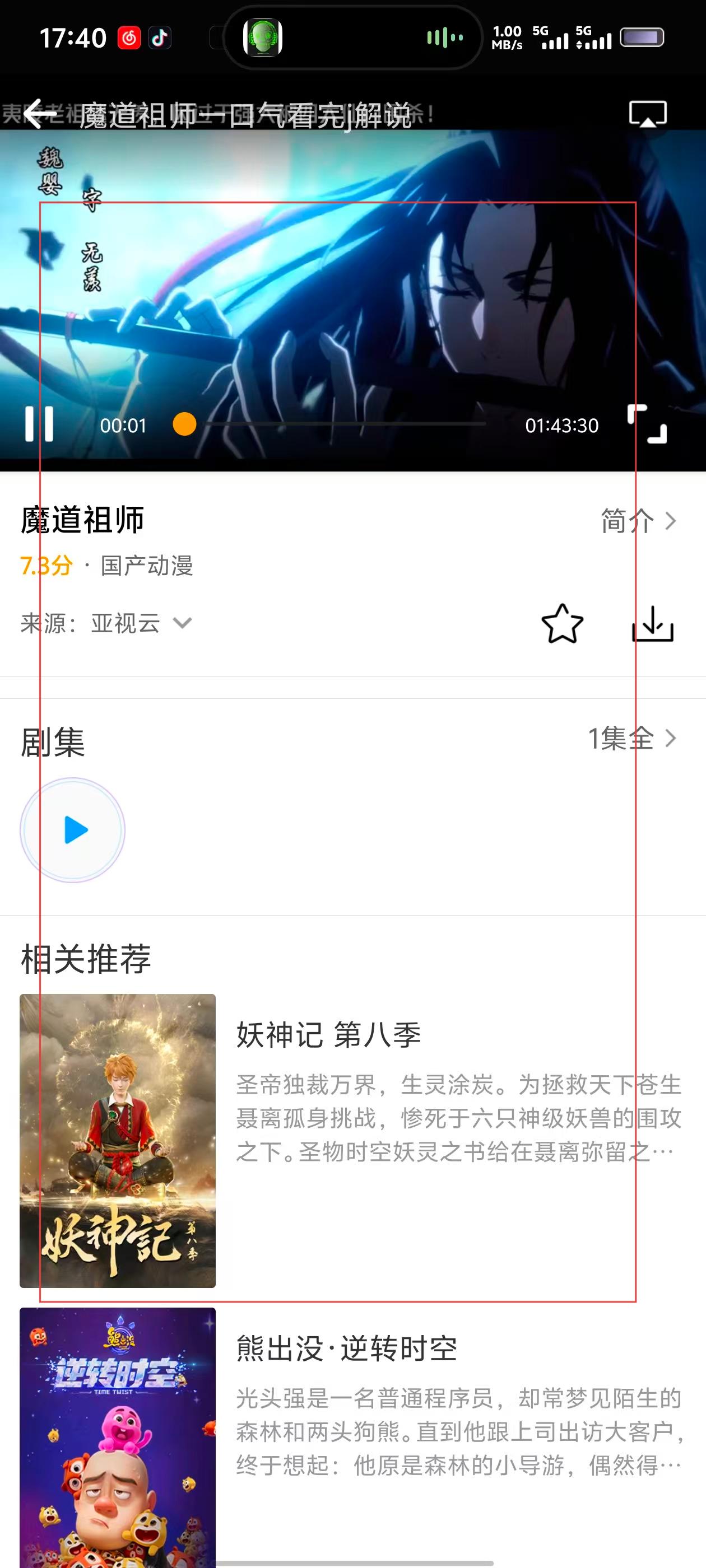
Task: Go back using the arrow in the player
Action: tap(40, 114)
